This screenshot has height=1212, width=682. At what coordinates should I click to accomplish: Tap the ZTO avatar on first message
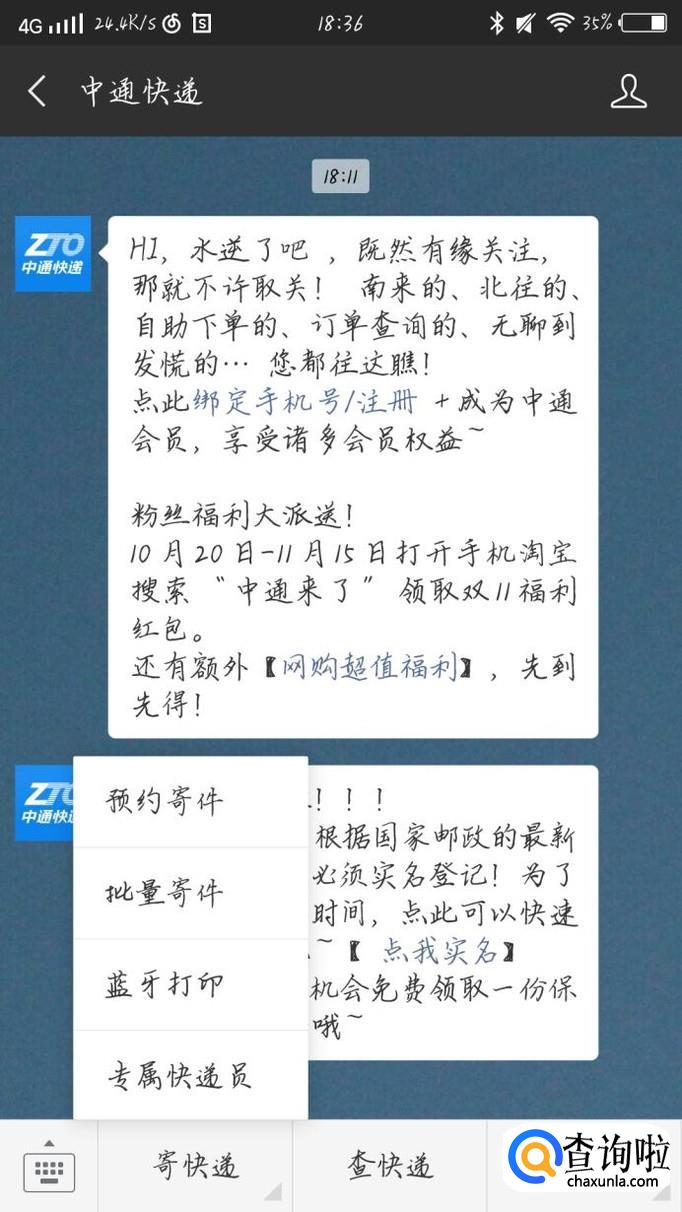click(53, 254)
